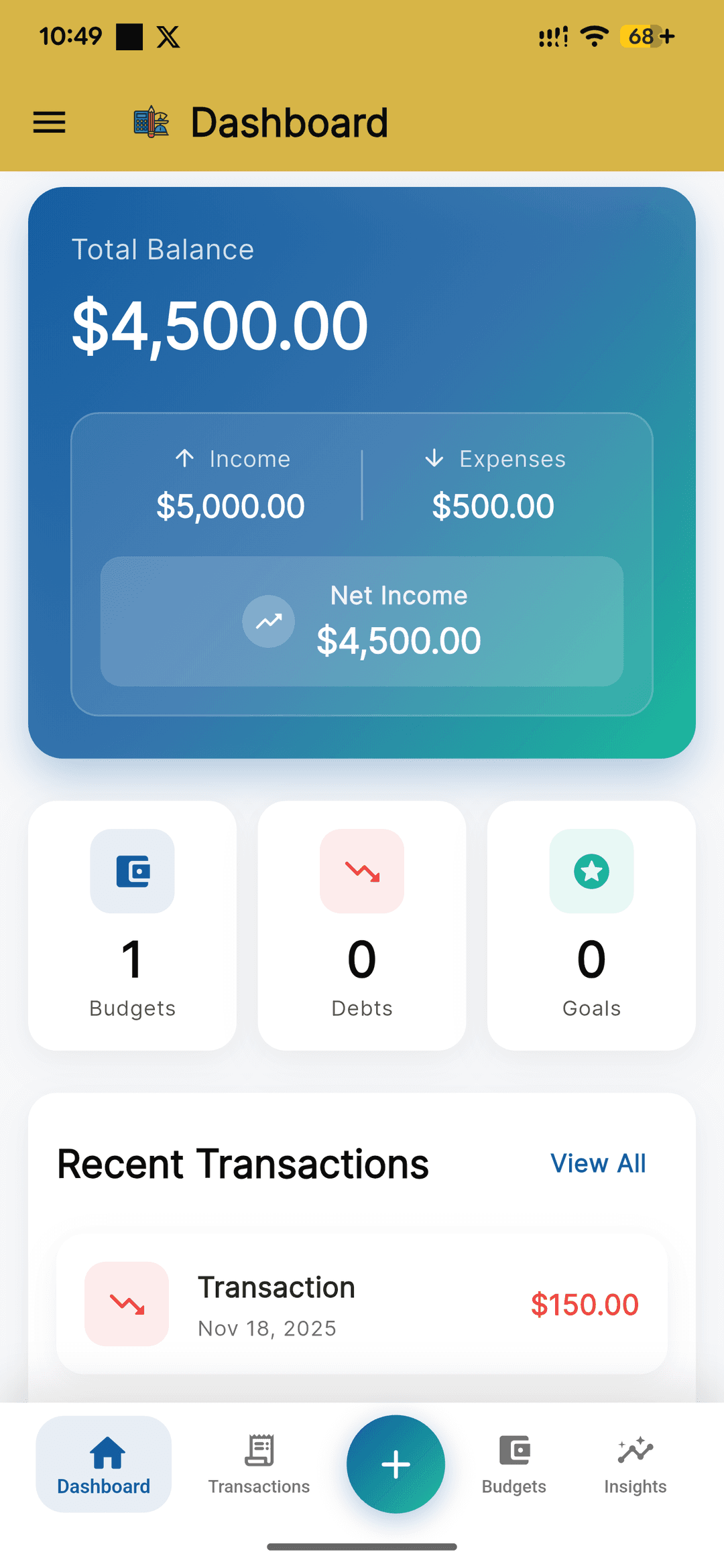
Task: Tap the floating plus button to add entry
Action: tap(396, 1465)
